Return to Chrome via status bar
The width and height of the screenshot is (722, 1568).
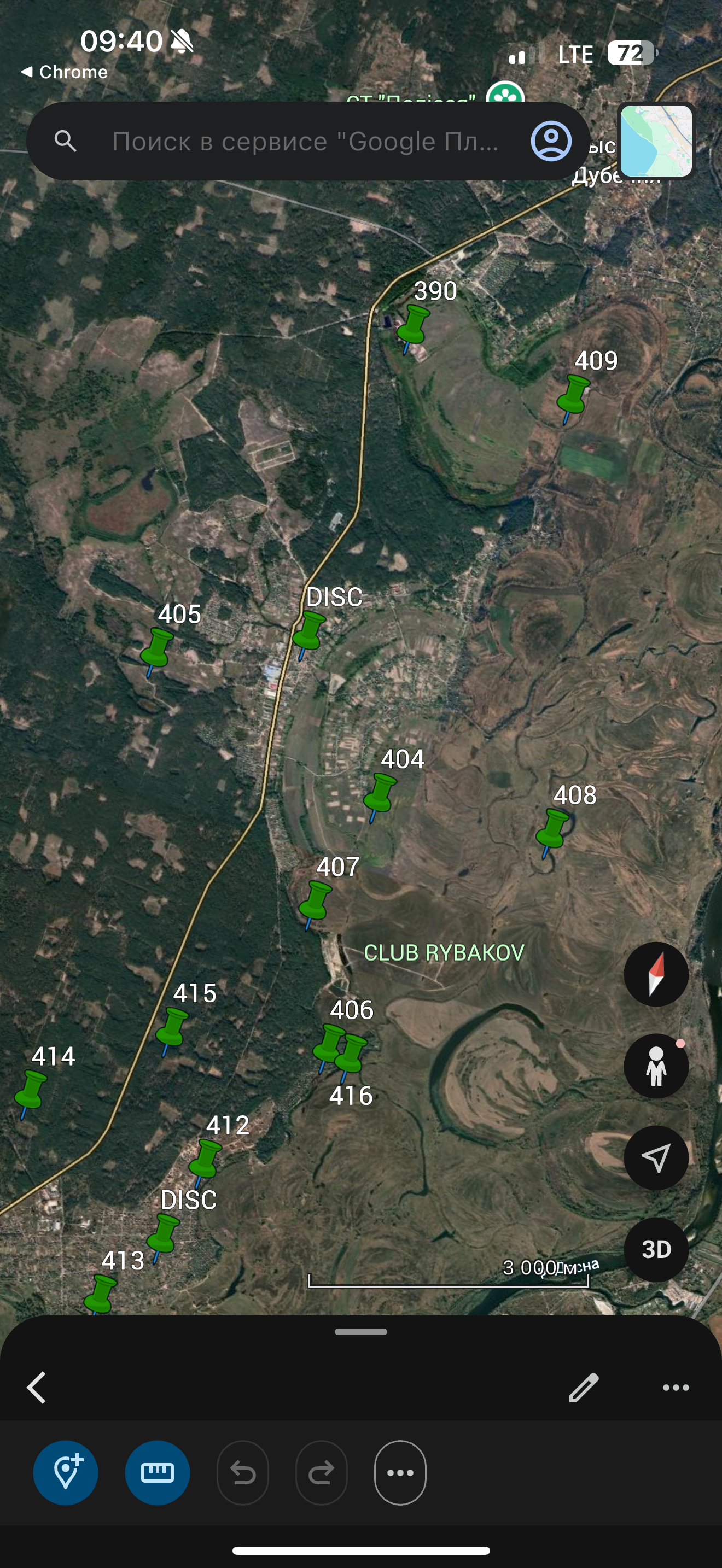click(x=64, y=72)
